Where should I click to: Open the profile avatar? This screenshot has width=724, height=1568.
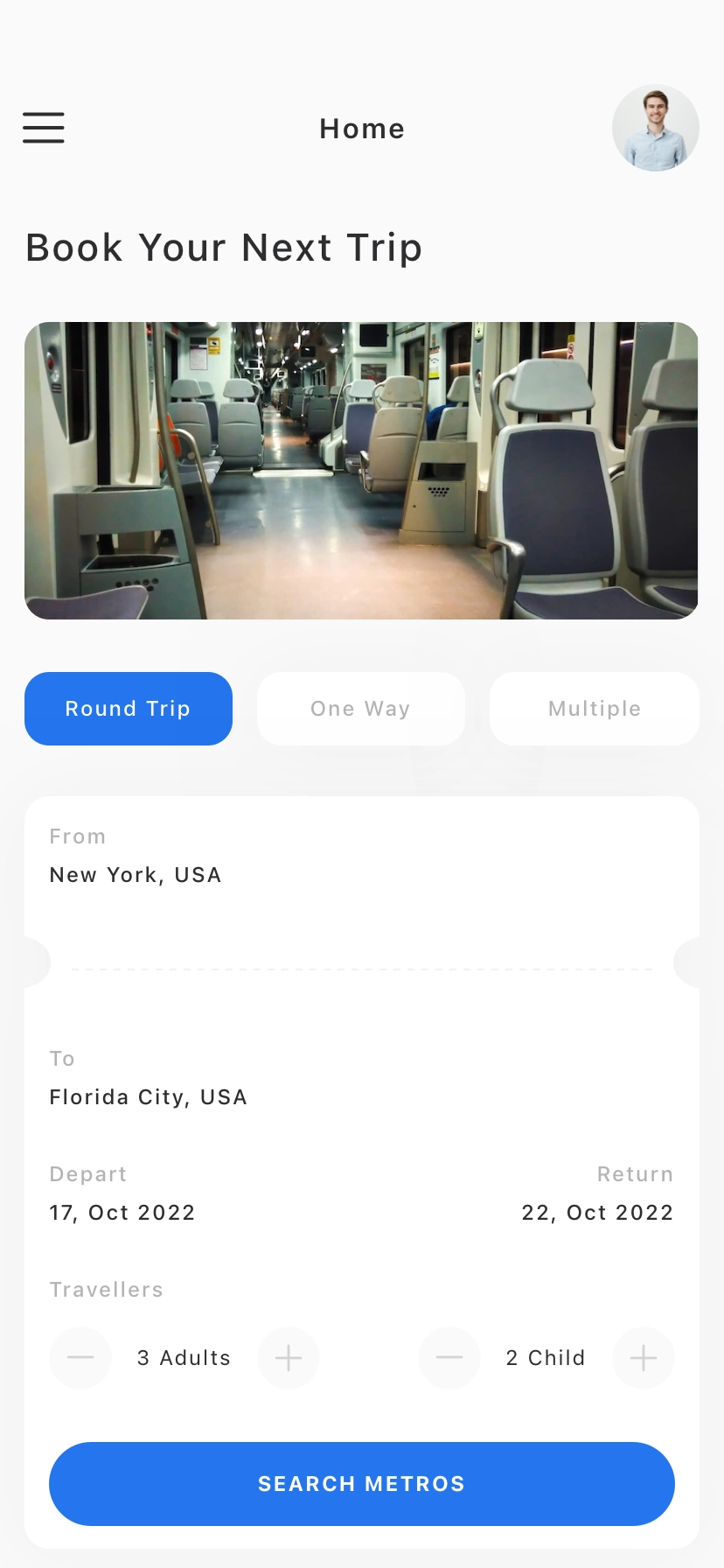[x=655, y=128]
